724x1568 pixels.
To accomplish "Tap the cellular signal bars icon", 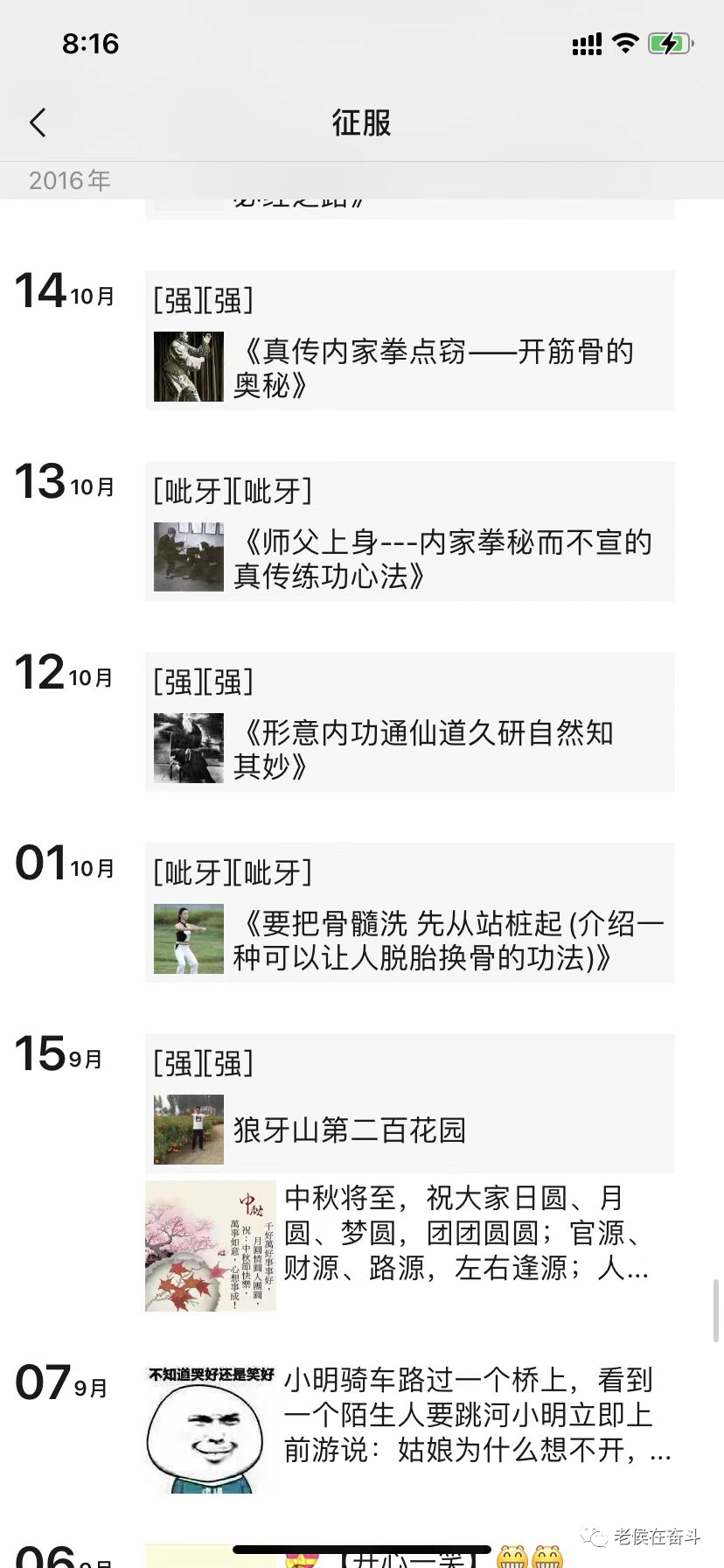I will [x=585, y=42].
